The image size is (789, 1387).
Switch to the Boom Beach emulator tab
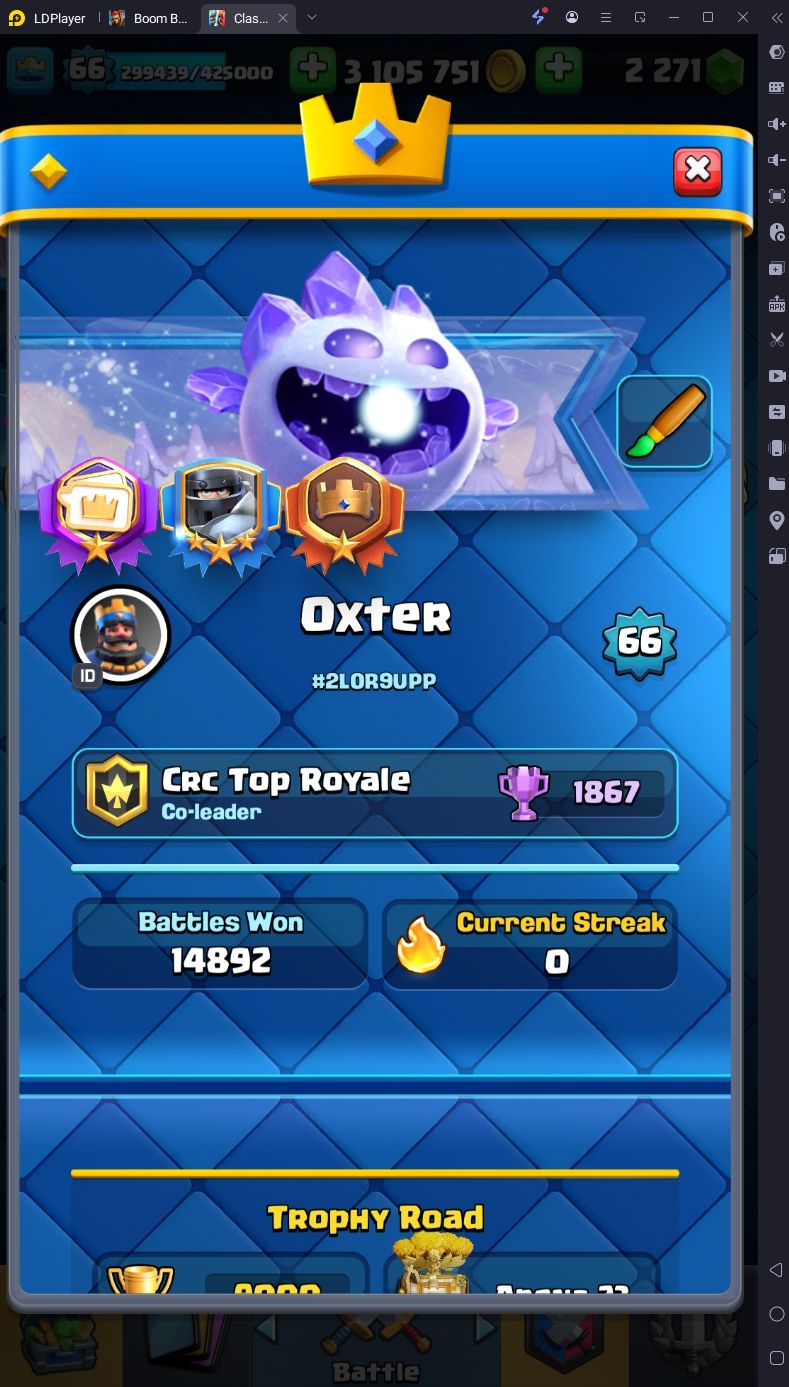point(150,17)
